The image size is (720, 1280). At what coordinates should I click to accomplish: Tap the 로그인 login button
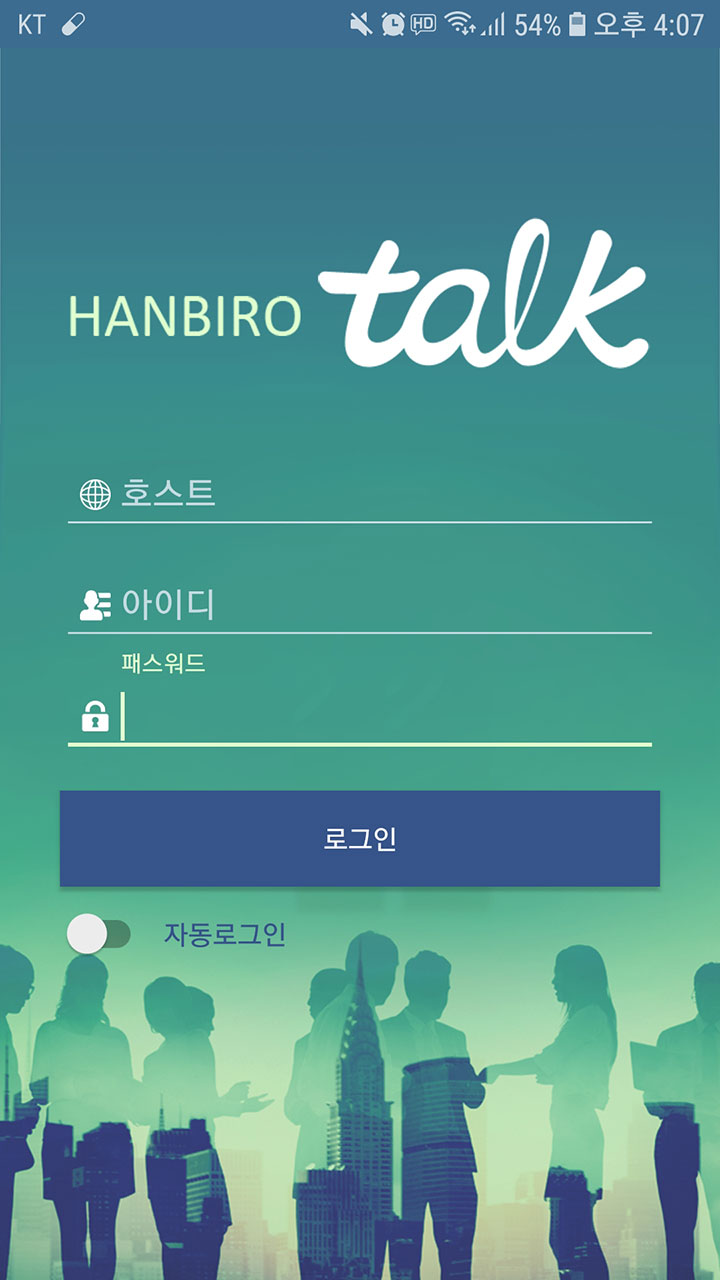360,838
